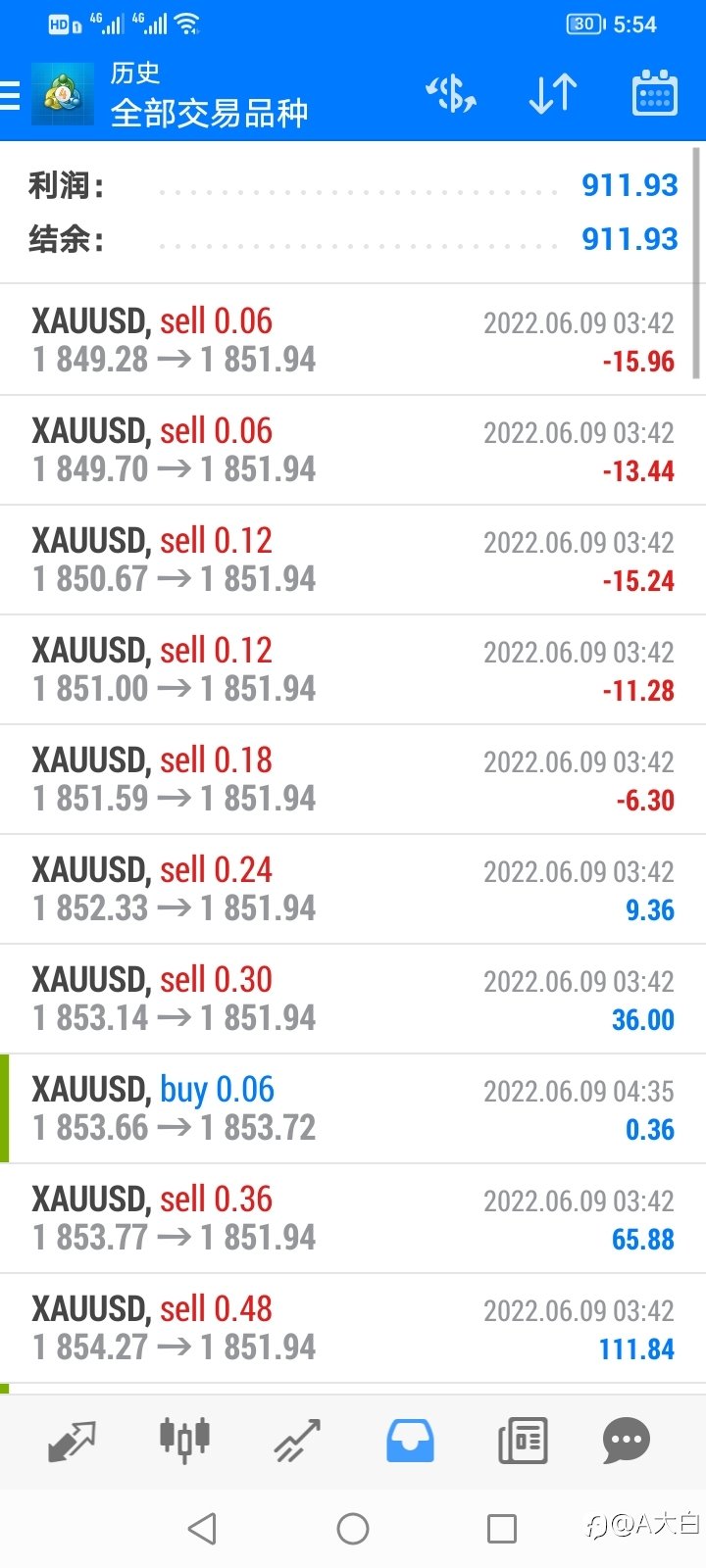Expand the sell 0.48 trade with 111.84 profit
This screenshot has width=706, height=1568.
pyautogui.click(x=353, y=1328)
